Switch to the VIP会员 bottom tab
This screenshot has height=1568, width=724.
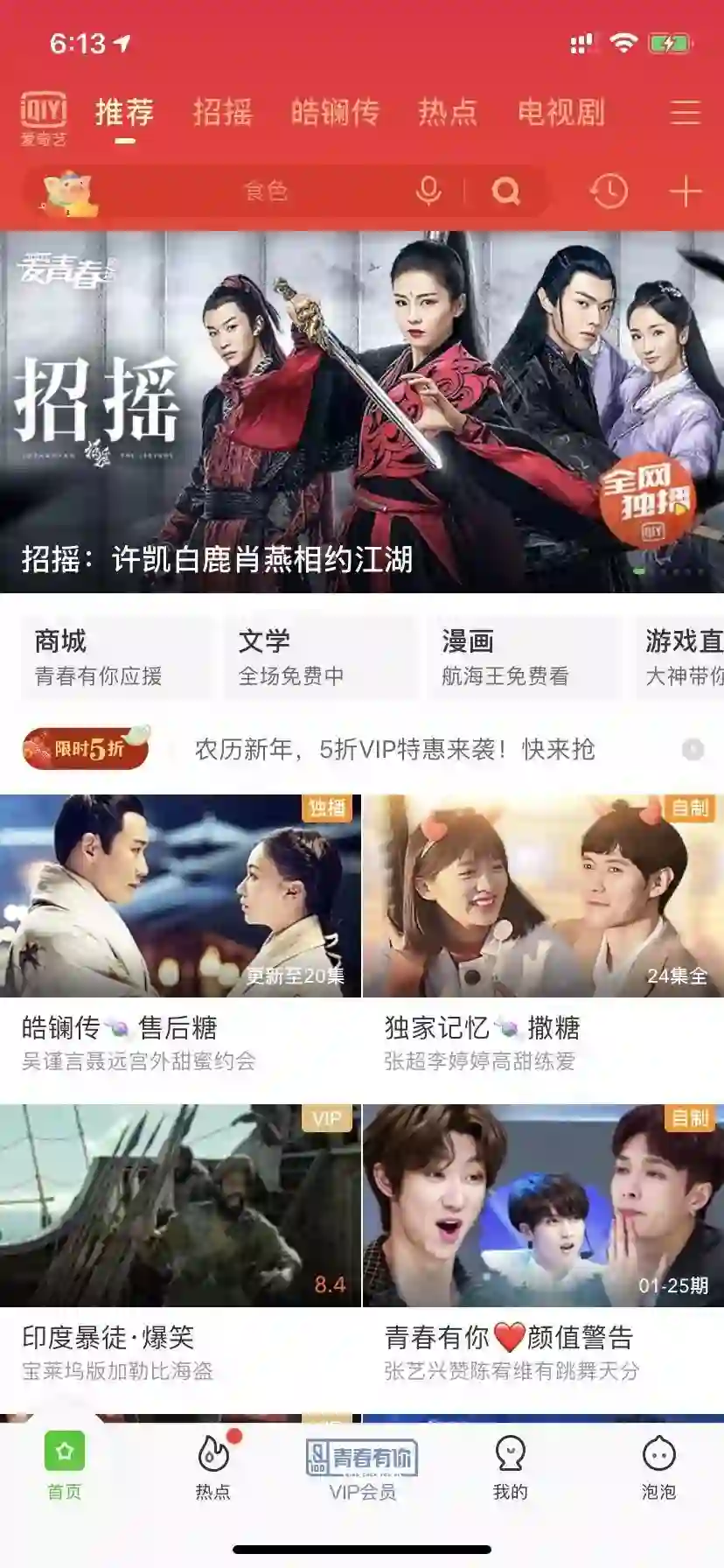[362, 1468]
